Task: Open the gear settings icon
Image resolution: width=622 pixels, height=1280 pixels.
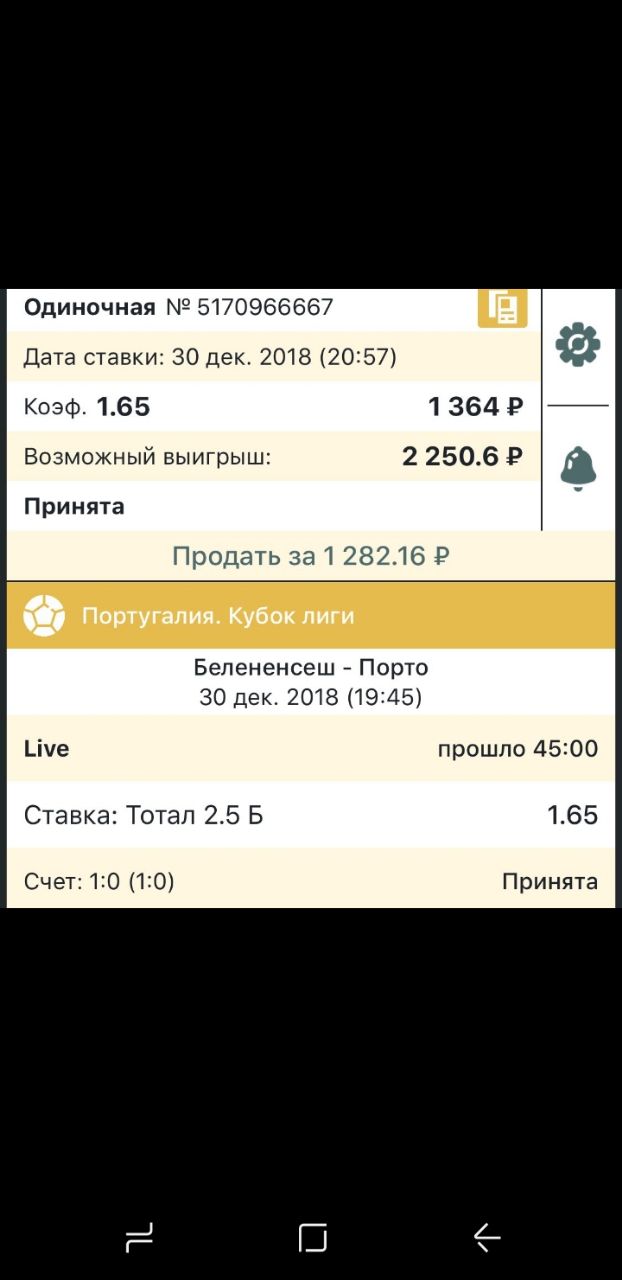Action: (578, 346)
